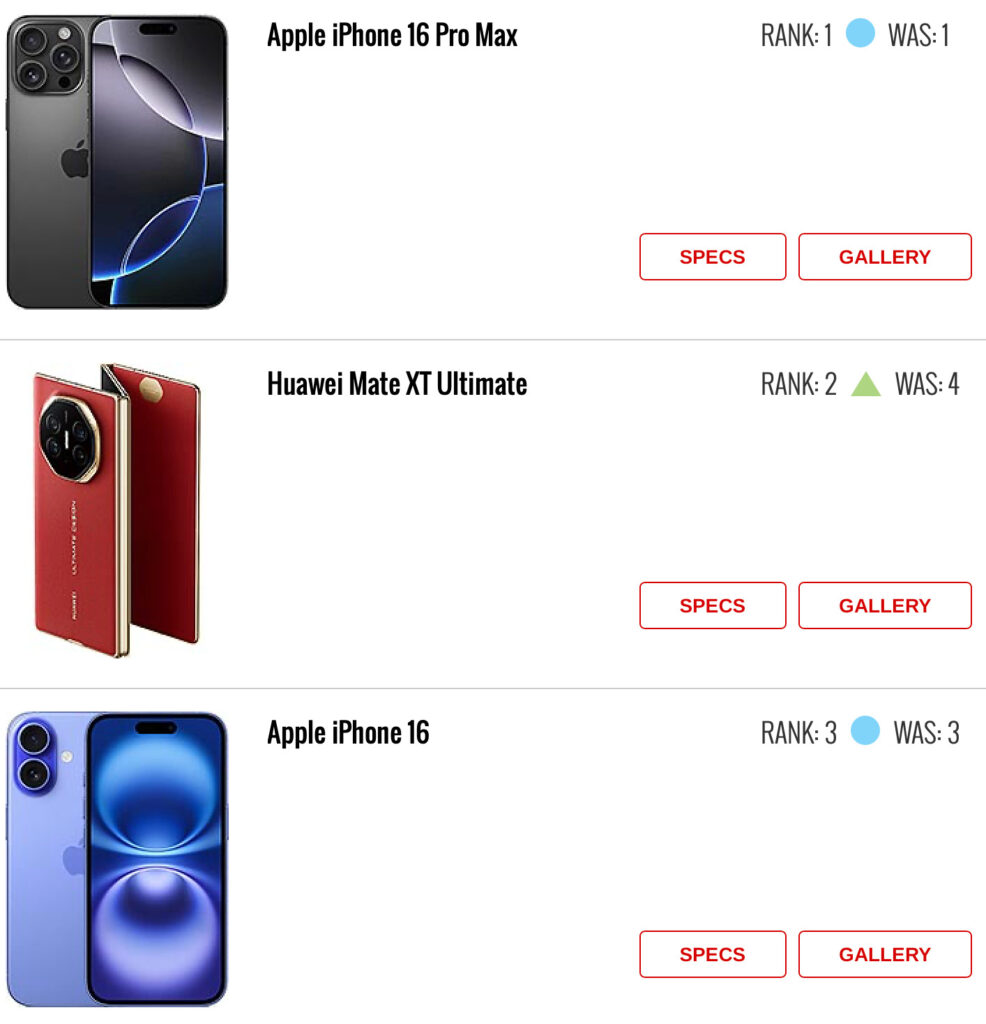View gallery of Huawei Mate XT Ultimate
This screenshot has height=1024, width=986.
[x=884, y=606]
